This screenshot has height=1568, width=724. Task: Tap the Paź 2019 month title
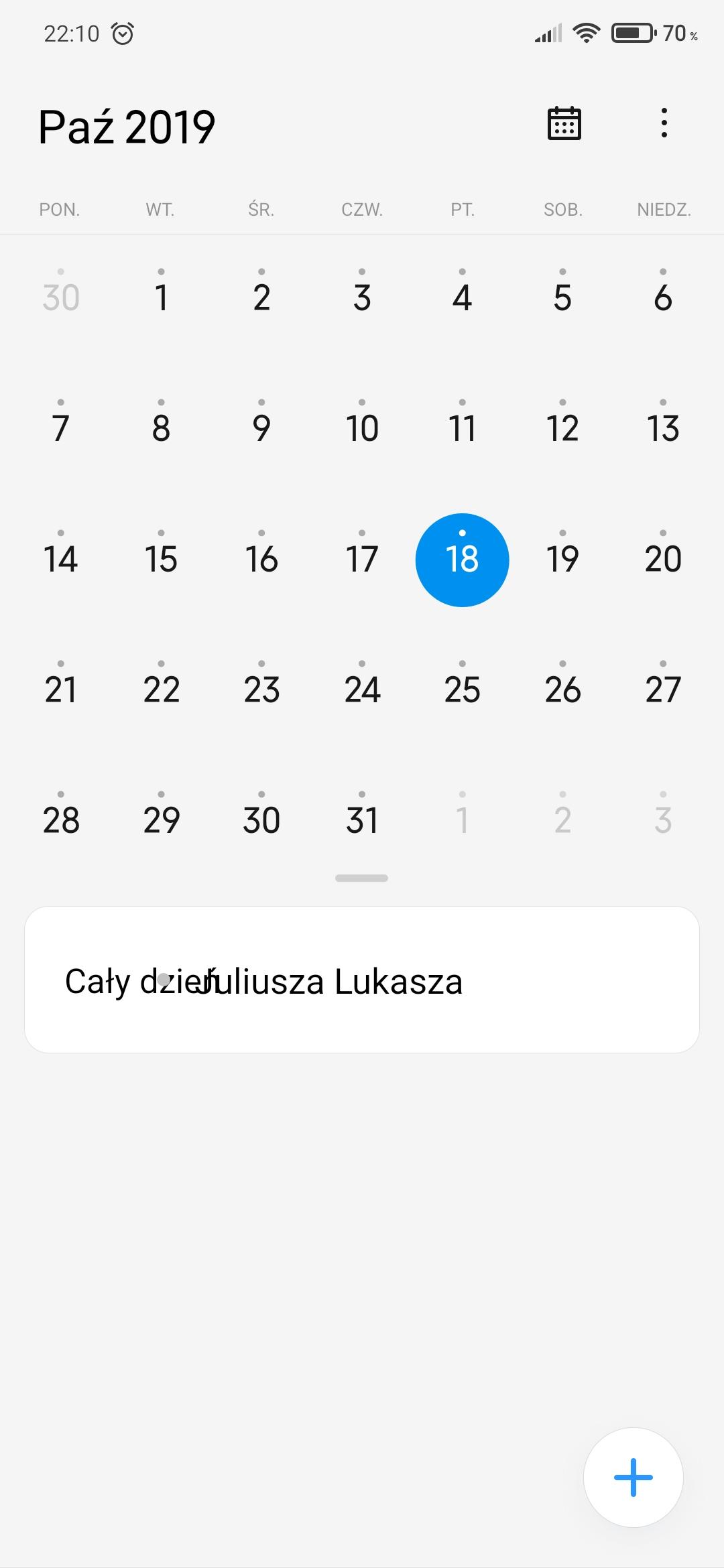pos(127,127)
